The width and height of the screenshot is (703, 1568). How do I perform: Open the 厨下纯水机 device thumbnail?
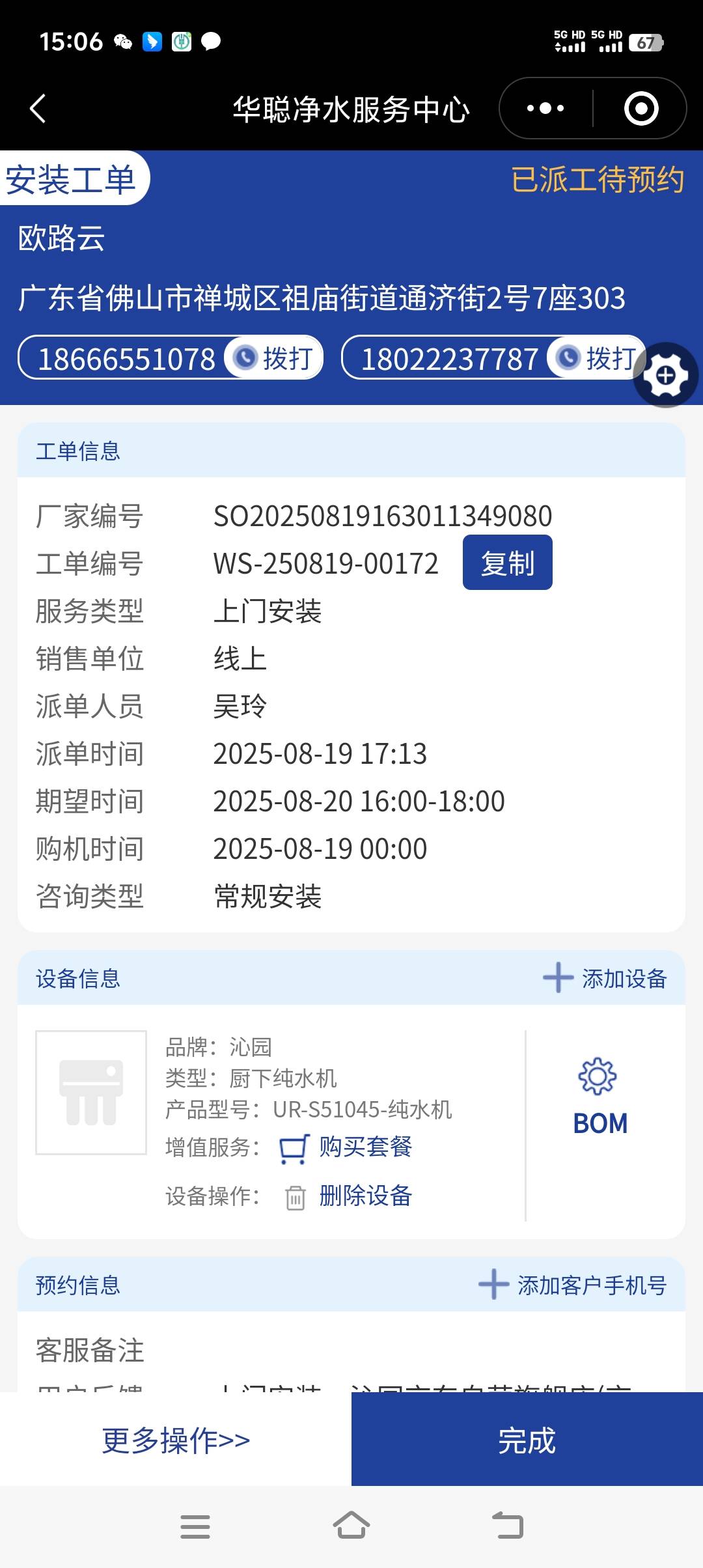coord(91,1092)
